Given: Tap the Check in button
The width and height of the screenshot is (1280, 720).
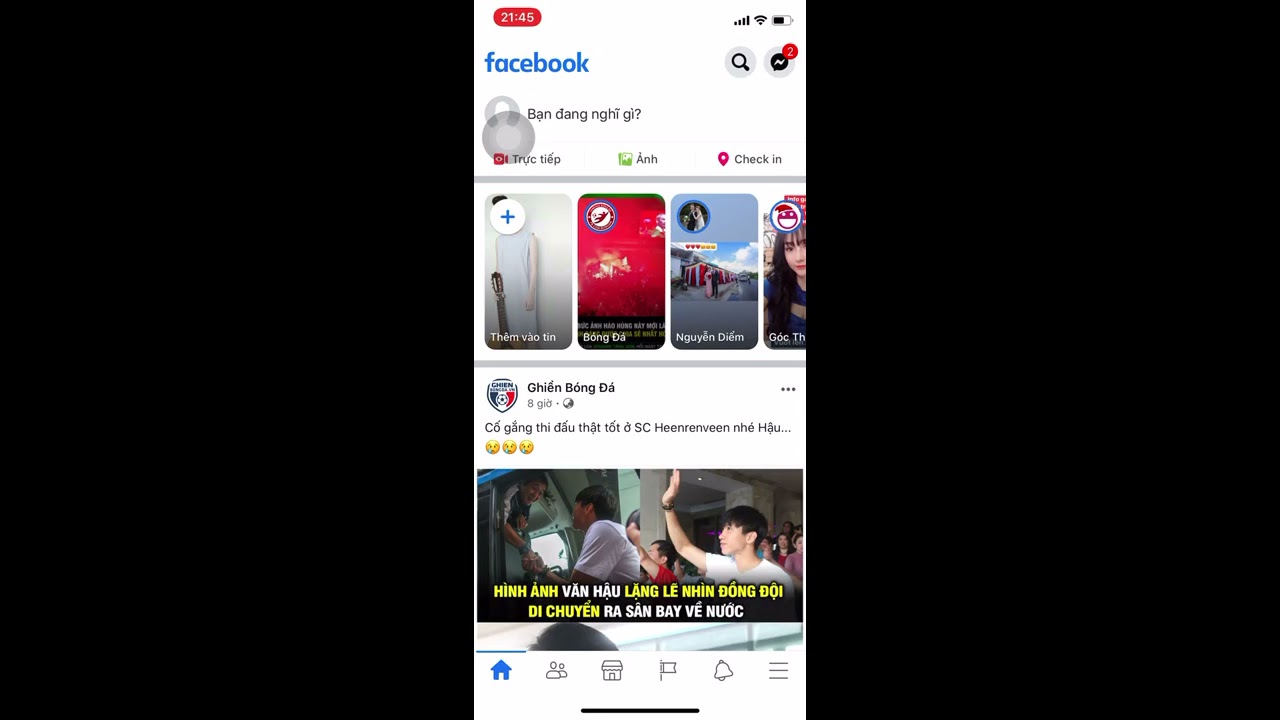Looking at the screenshot, I should click(749, 159).
